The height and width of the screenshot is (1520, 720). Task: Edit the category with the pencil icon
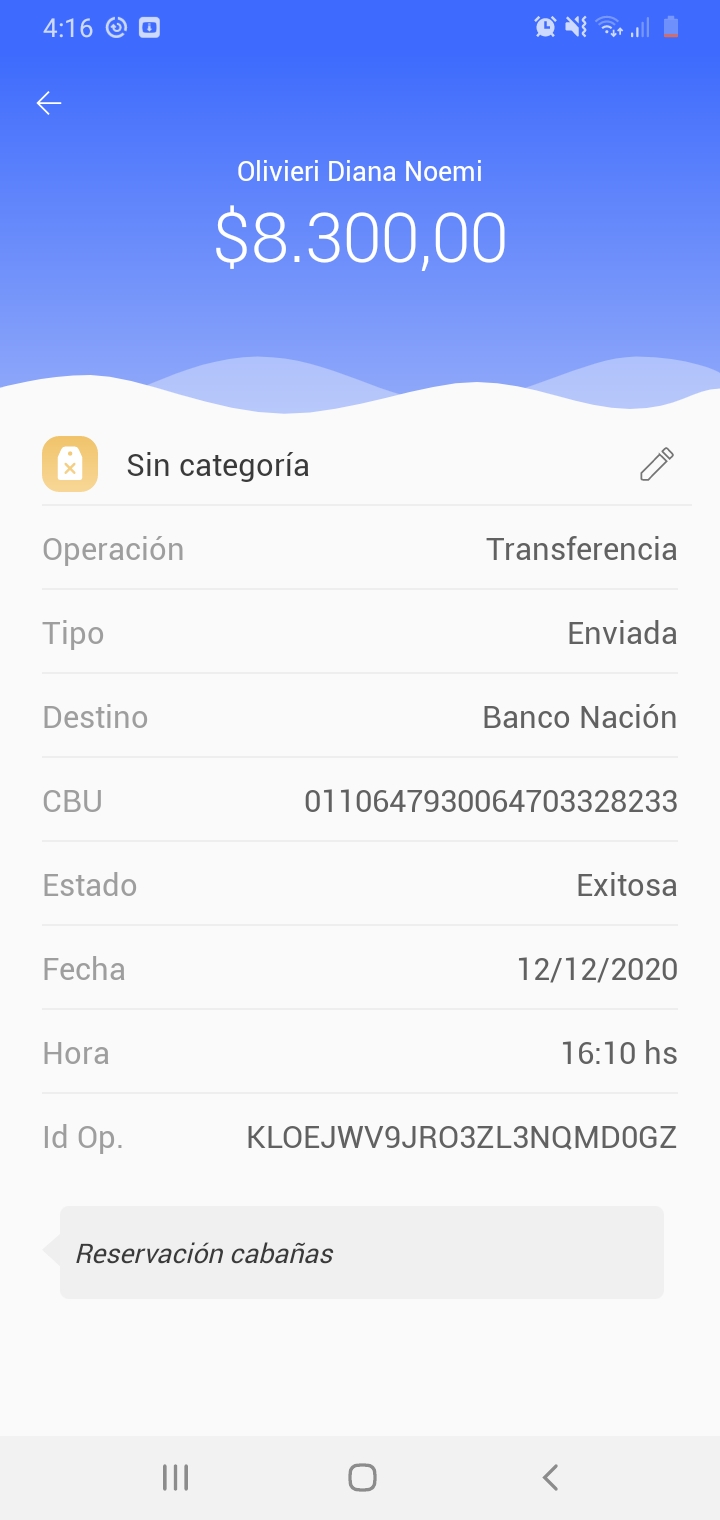pos(657,465)
